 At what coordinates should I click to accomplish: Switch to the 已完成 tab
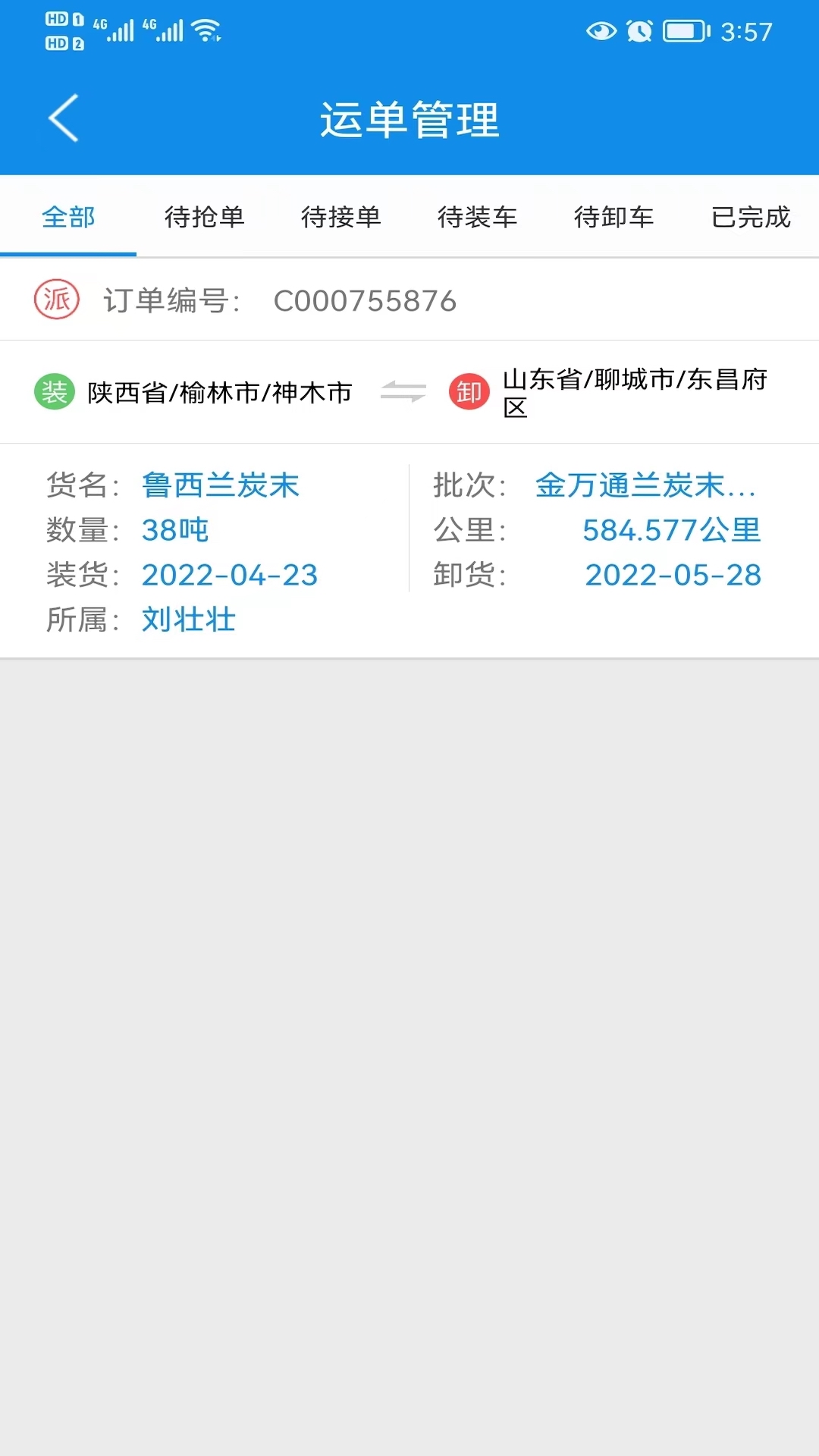click(x=751, y=217)
